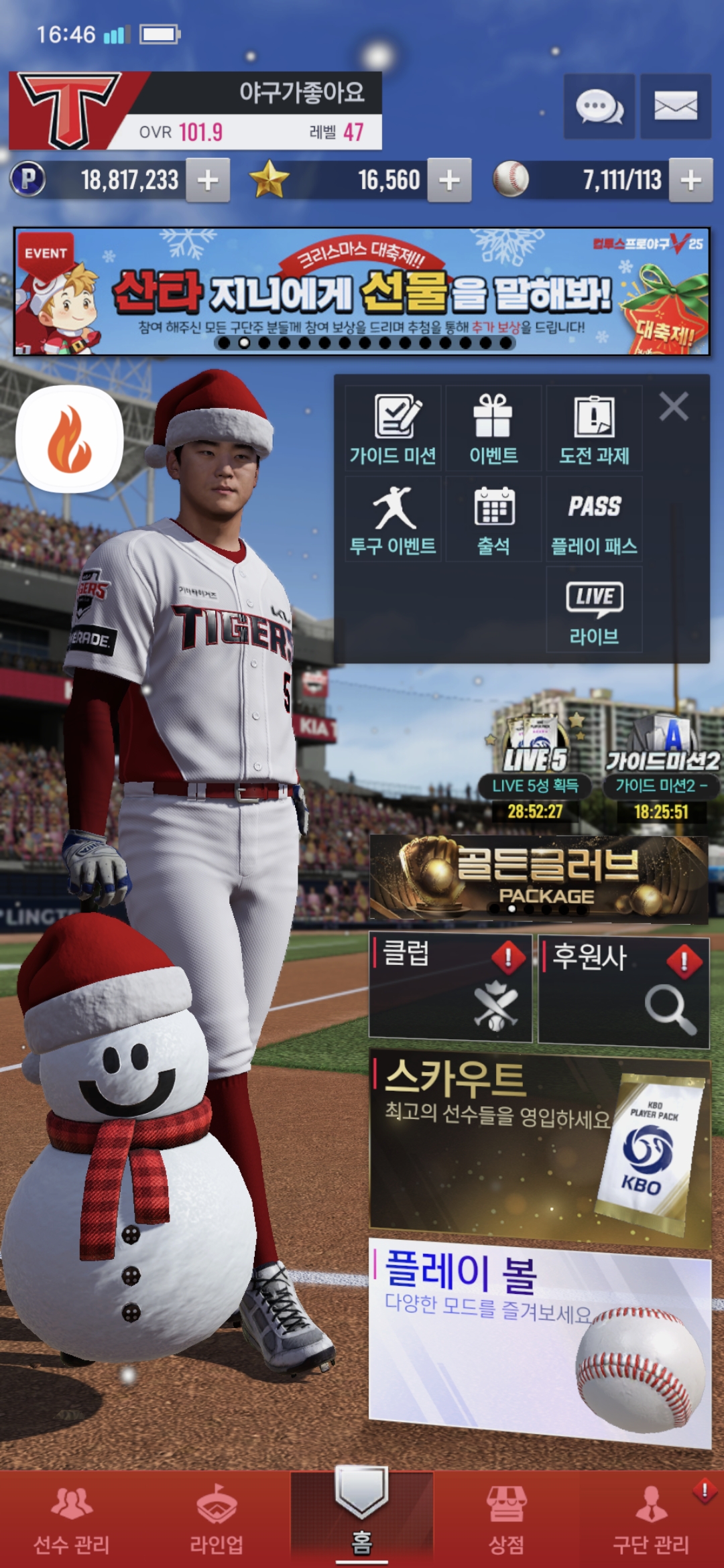The image size is (724, 1568).
Task: Open 투구 이벤트
Action: point(394,519)
